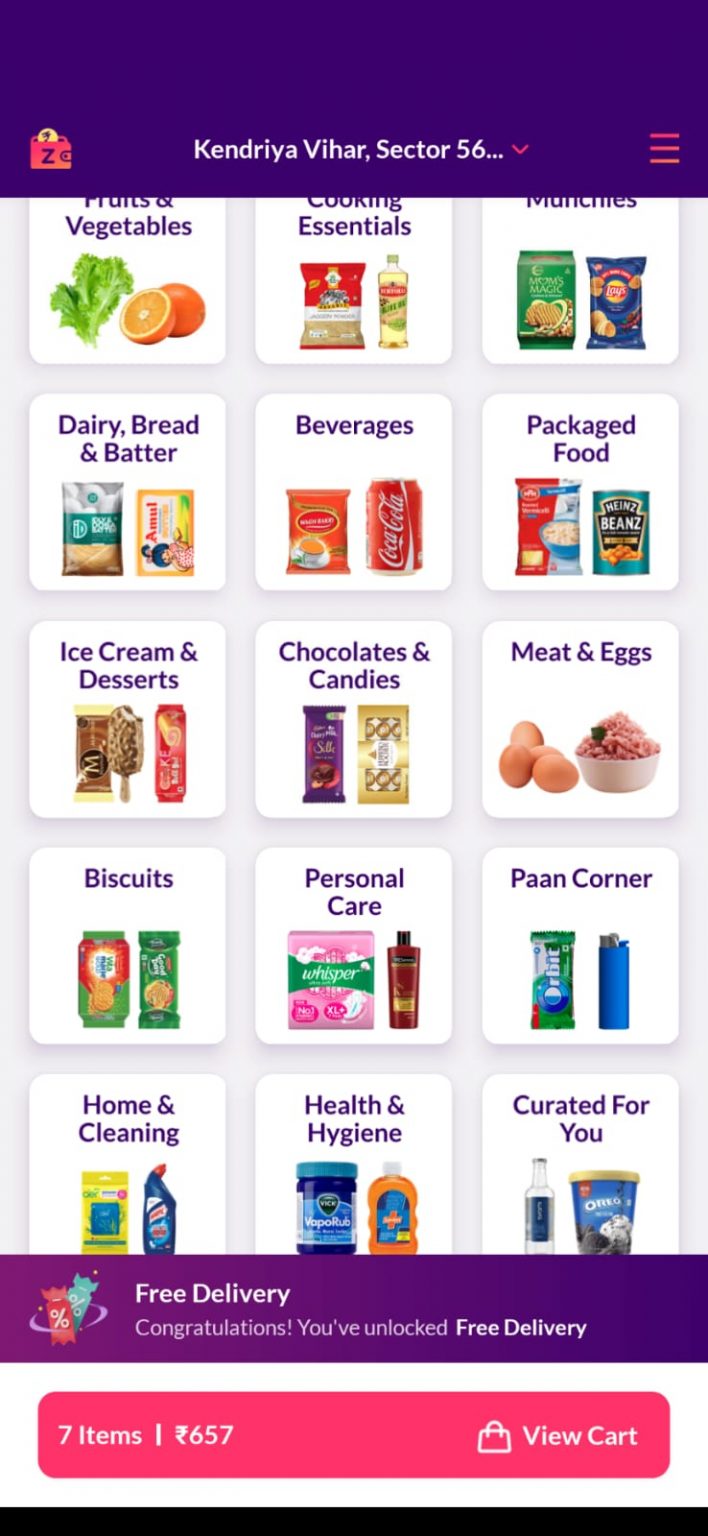Open Chocolates & Candies category

coord(354,719)
